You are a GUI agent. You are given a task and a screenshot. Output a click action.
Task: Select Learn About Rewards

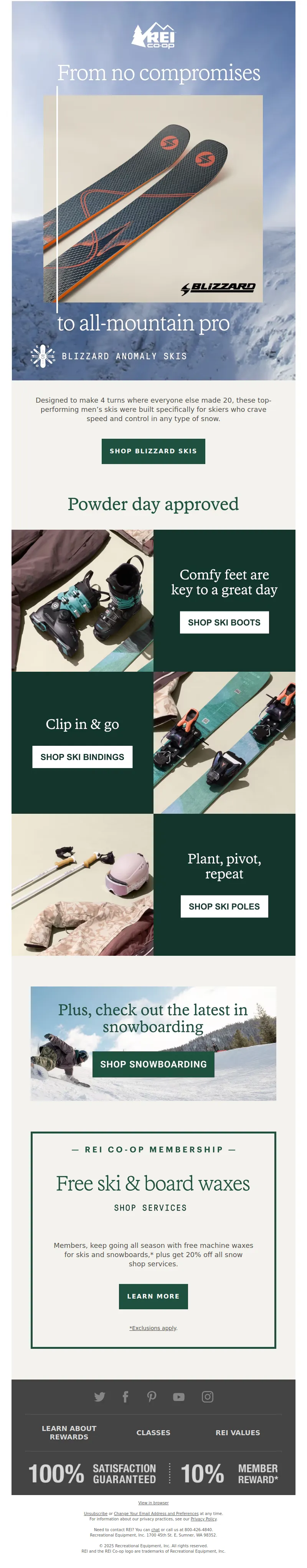(69, 1432)
